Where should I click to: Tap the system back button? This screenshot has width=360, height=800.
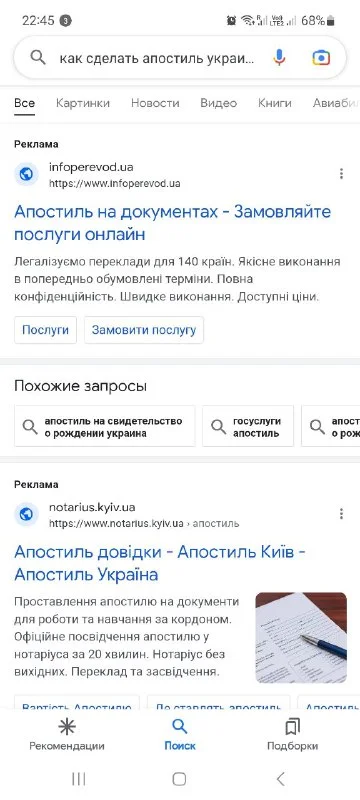point(280,779)
